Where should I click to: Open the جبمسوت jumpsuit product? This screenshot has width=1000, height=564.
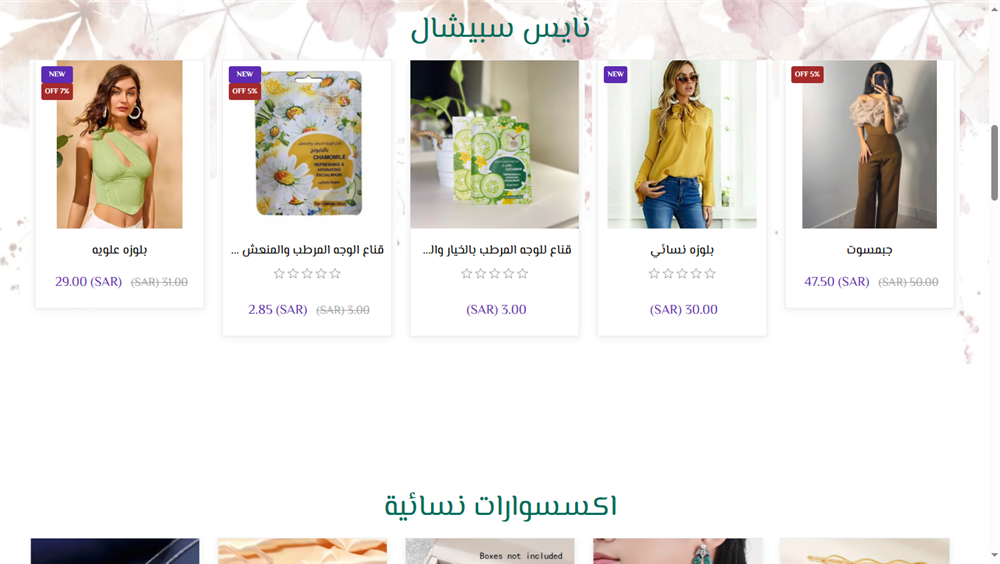(869, 145)
